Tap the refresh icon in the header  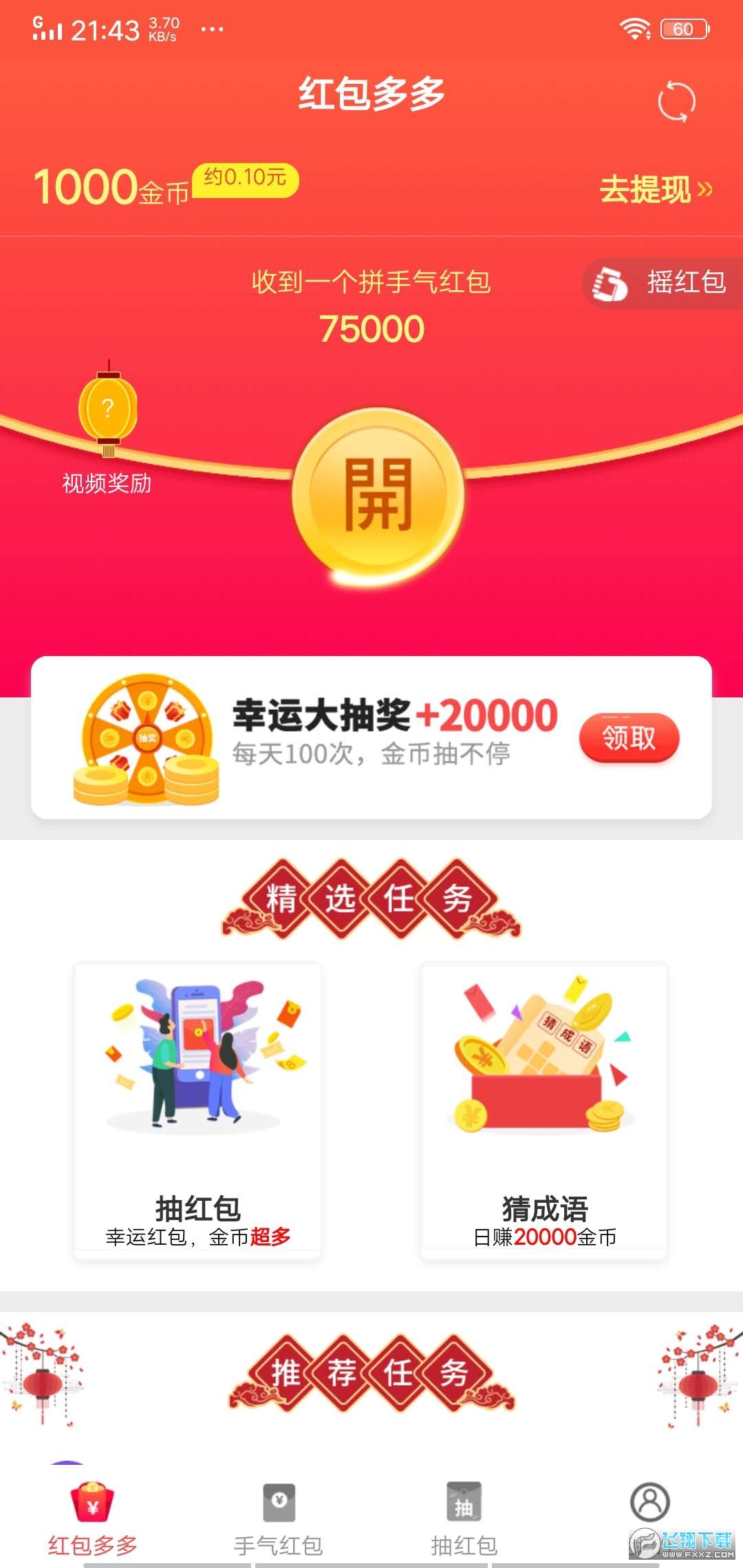click(676, 102)
